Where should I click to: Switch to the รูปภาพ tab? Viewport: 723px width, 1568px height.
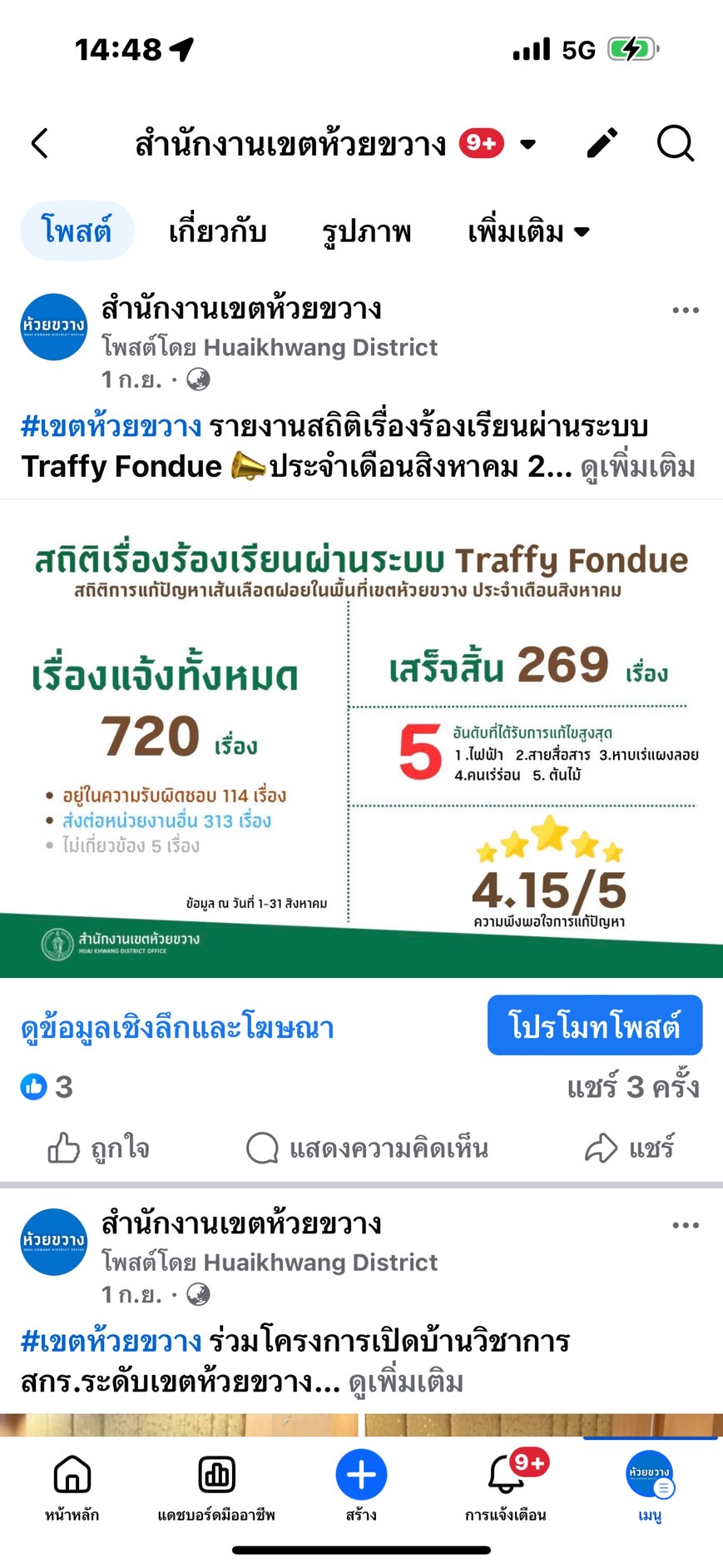[x=366, y=231]
